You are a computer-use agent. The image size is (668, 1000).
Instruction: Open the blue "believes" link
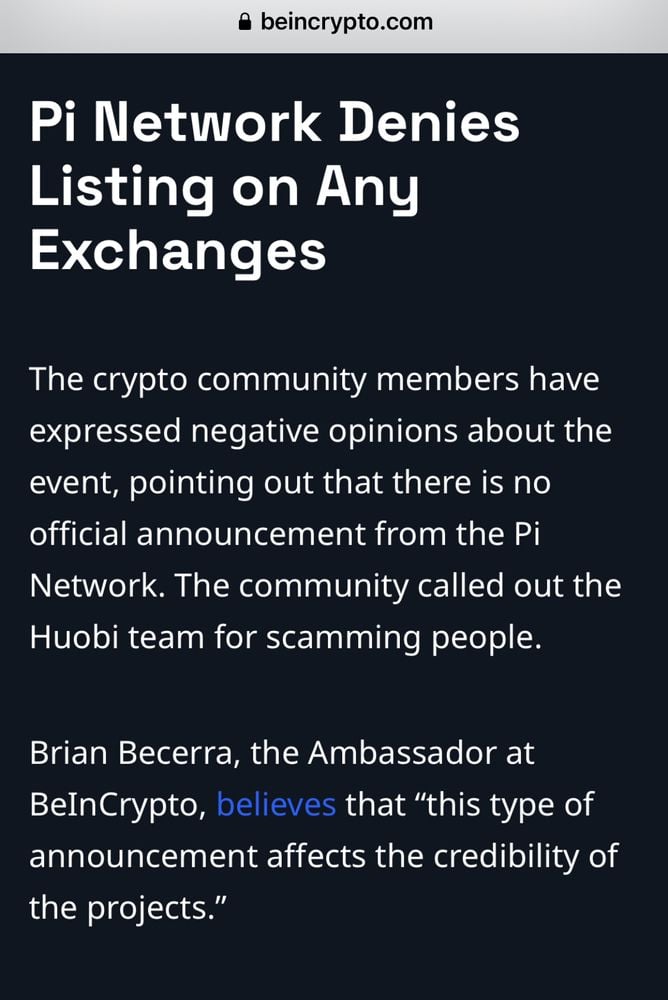point(276,804)
